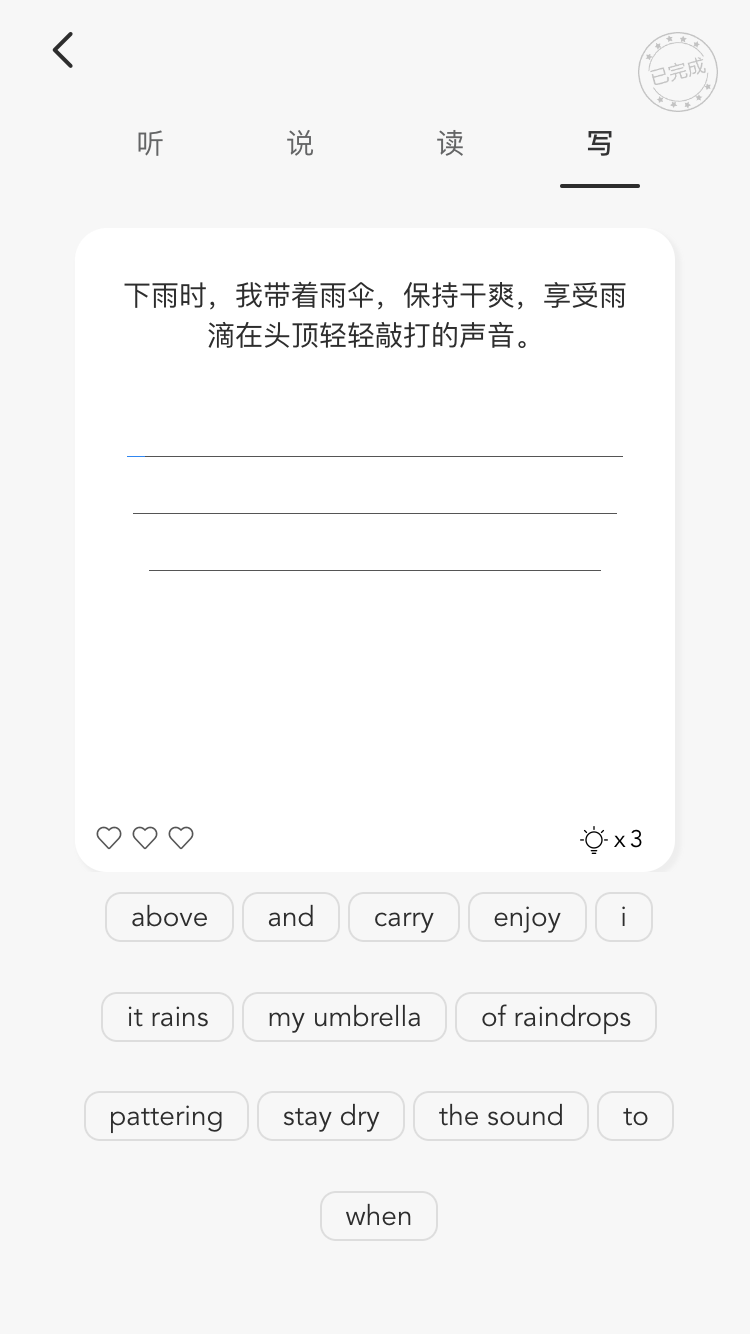This screenshot has width=750, height=1334.
Task: Go back using the top-left arrow
Action: pyautogui.click(x=63, y=50)
